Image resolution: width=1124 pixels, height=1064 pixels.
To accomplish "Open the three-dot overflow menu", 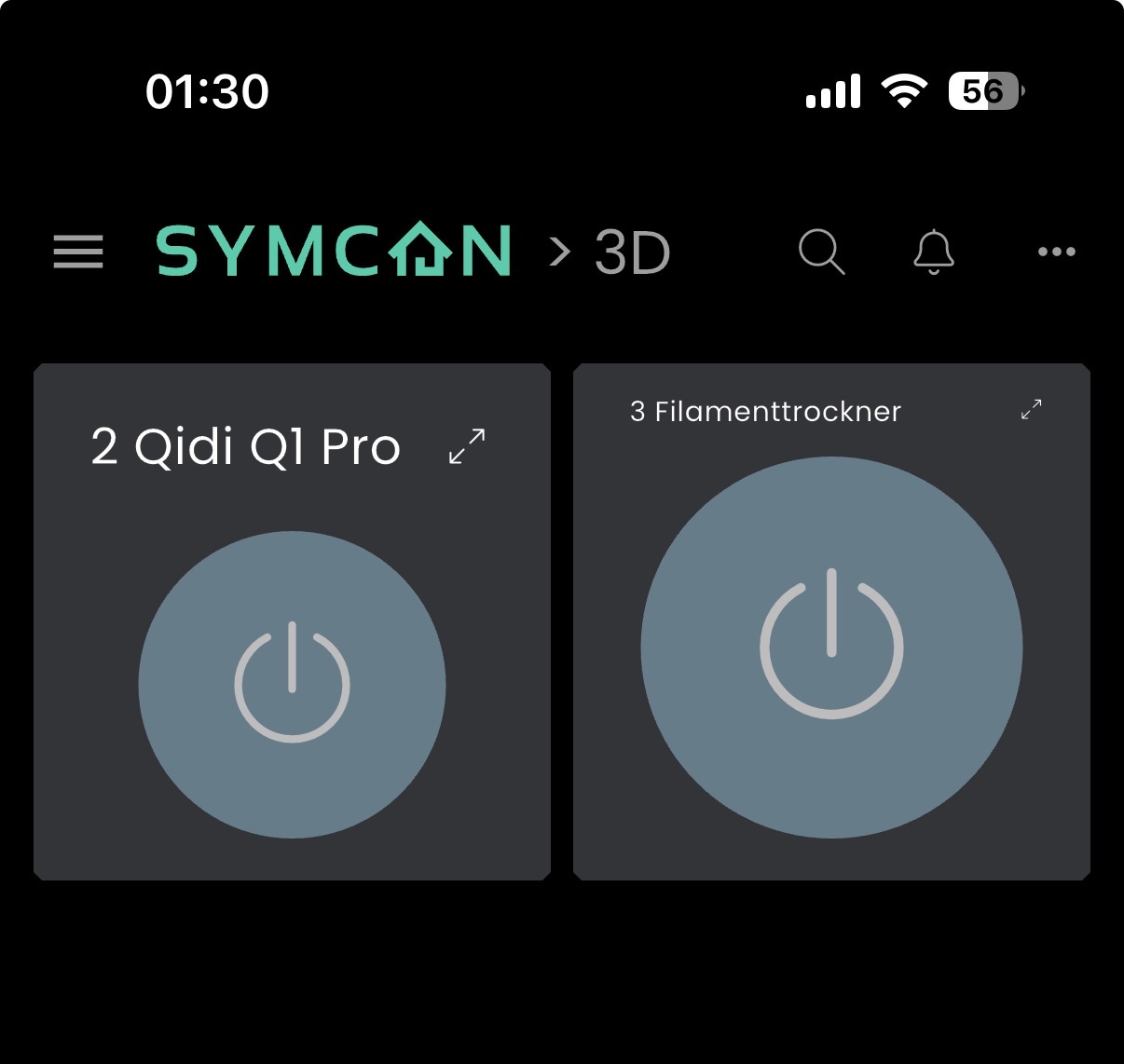I will coord(1056,252).
